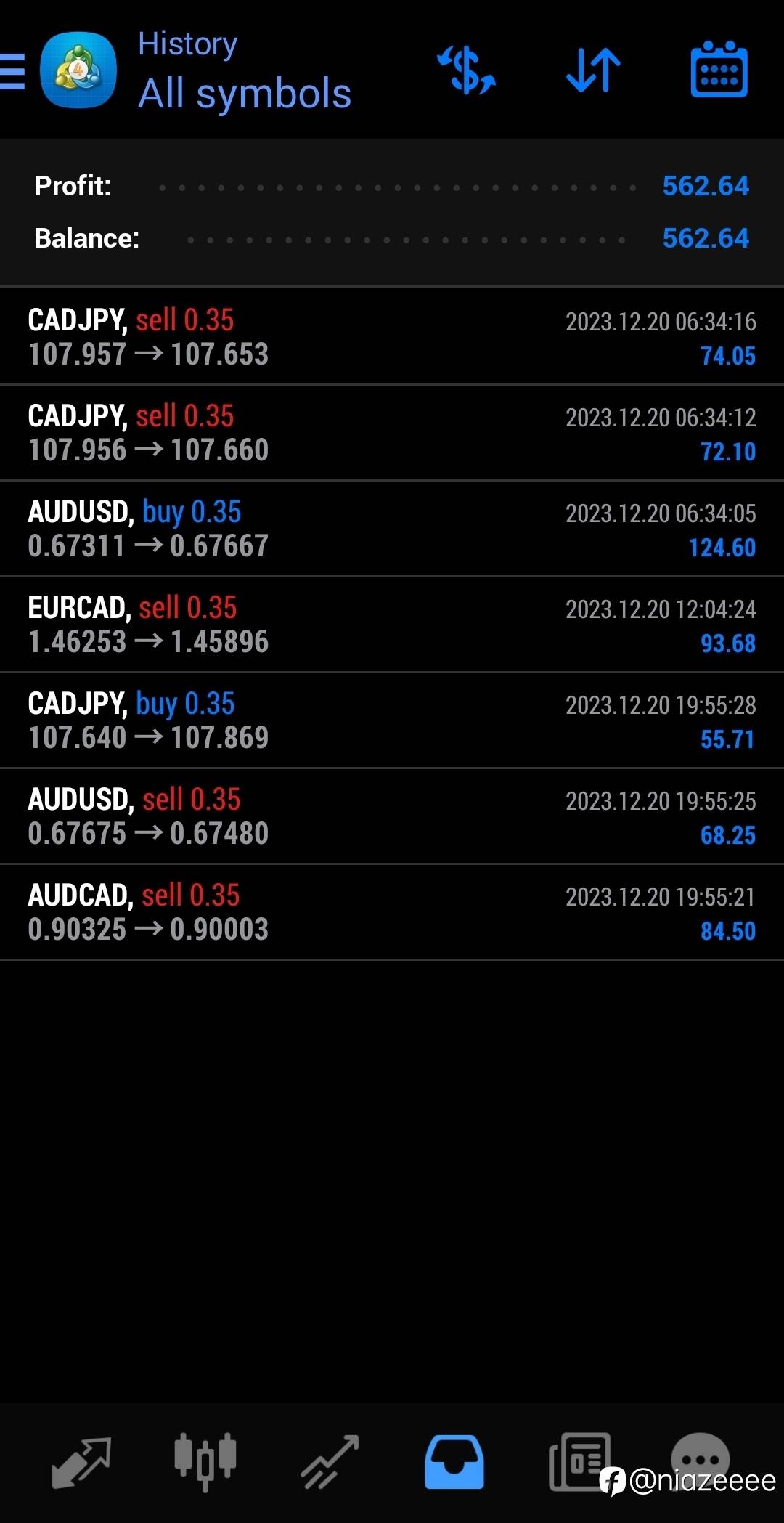Switch to the Trade tab

[330, 1462]
